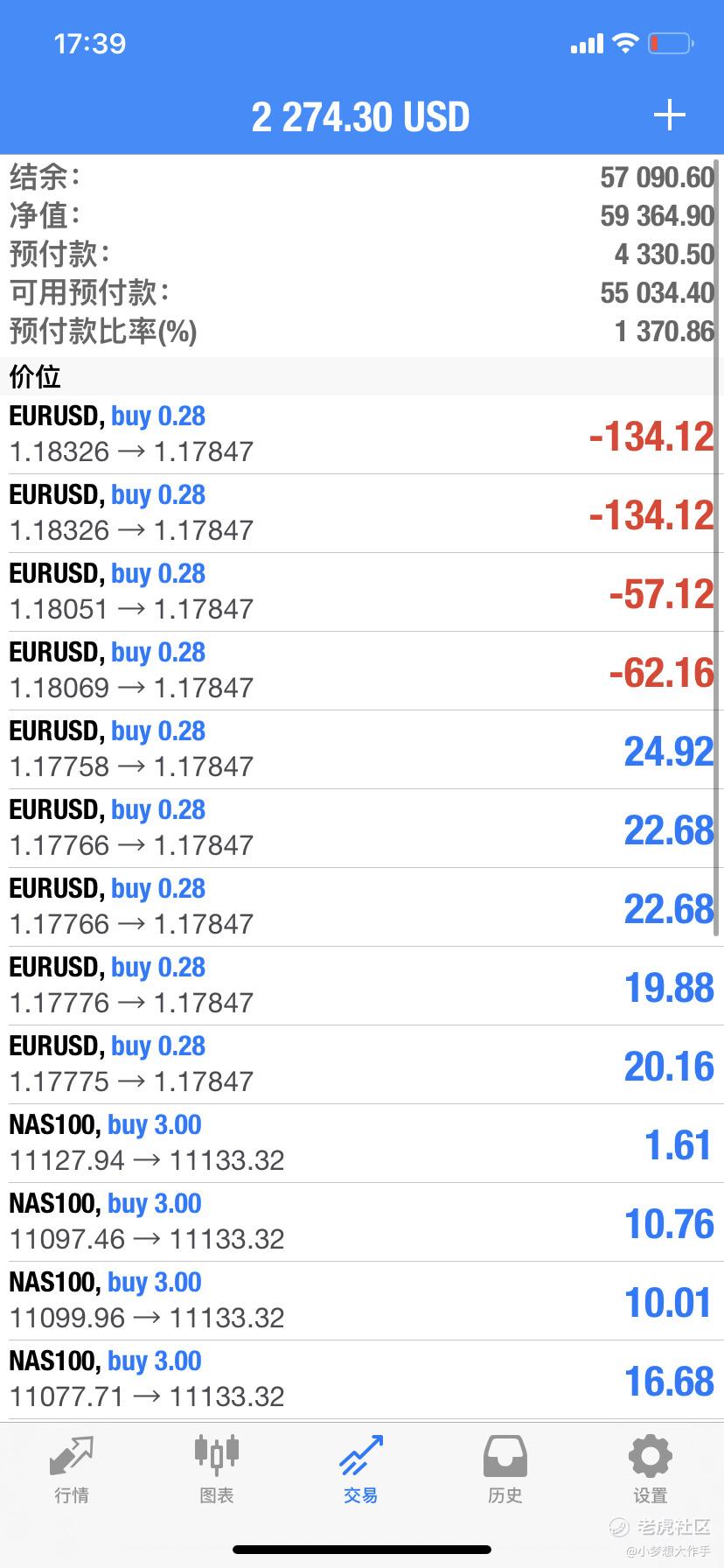Open EURUSD position with -62.16 loss
Image resolution: width=724 pixels, height=1568 pixels.
pos(362,671)
